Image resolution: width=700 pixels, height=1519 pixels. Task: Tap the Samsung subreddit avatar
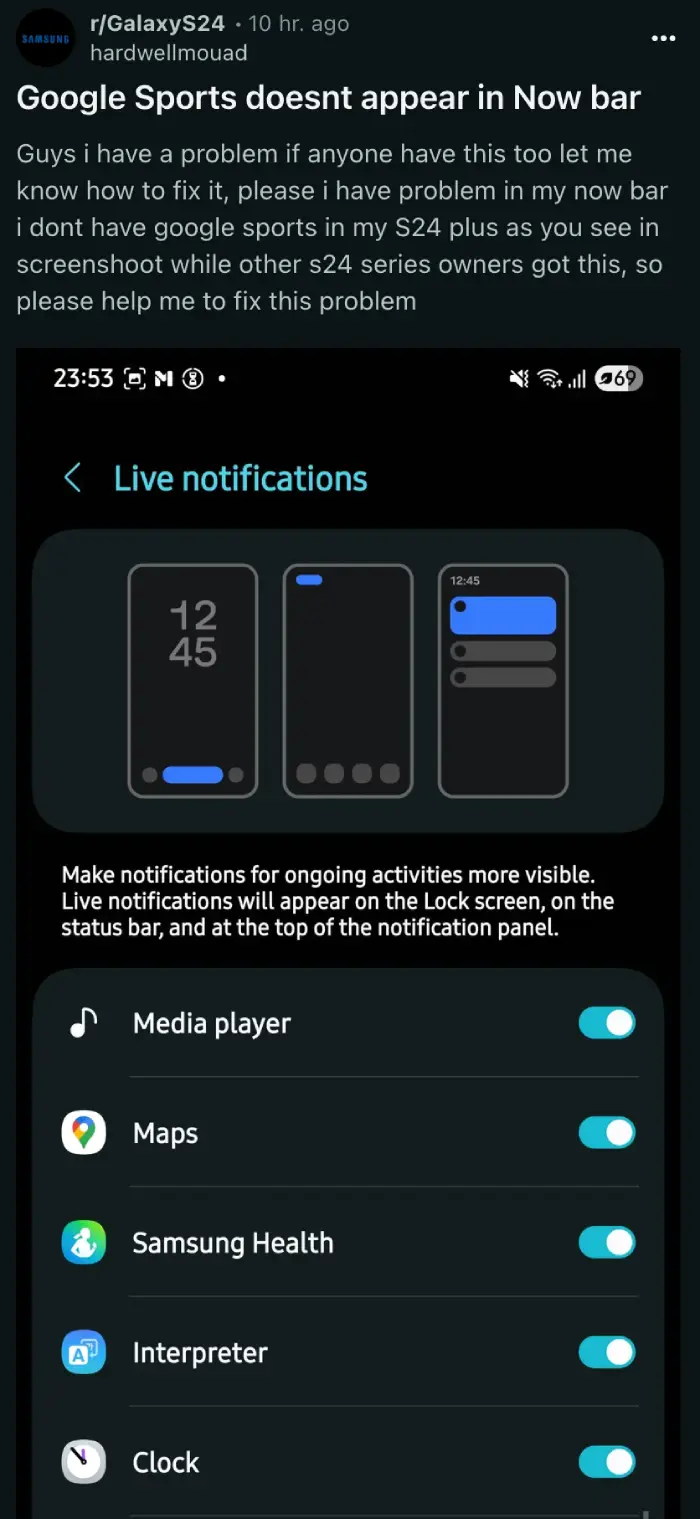point(46,38)
